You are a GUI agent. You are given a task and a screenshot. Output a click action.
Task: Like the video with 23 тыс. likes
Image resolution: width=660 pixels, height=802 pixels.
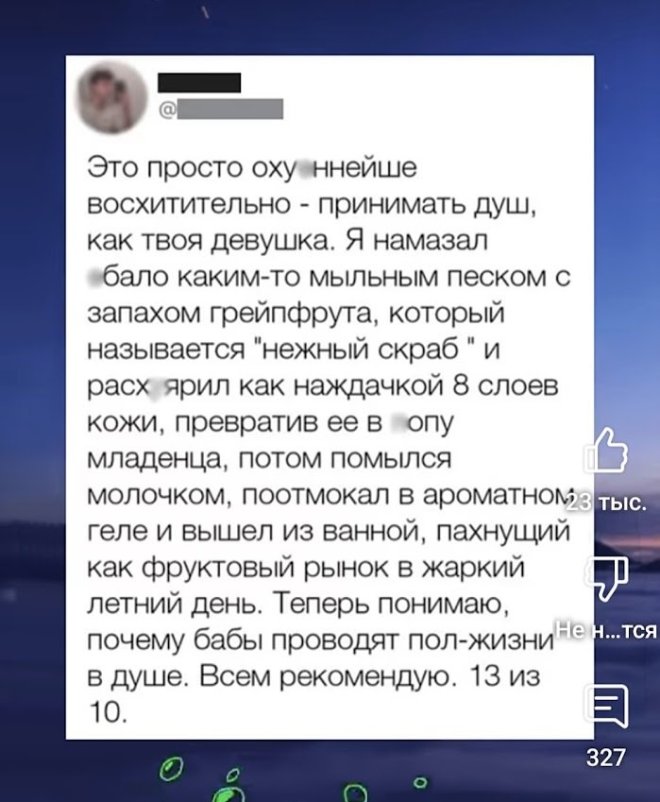611,452
